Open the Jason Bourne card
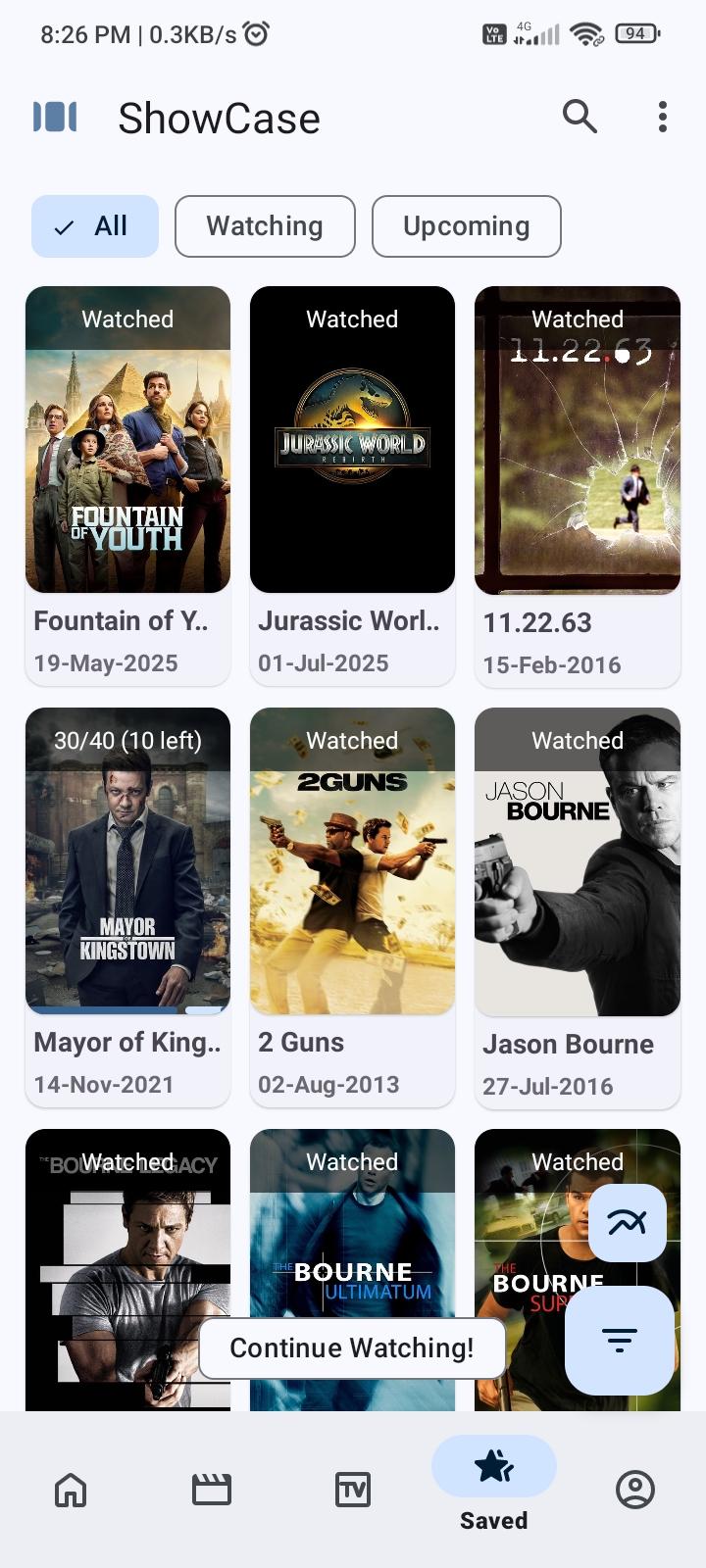 pyautogui.click(x=577, y=892)
